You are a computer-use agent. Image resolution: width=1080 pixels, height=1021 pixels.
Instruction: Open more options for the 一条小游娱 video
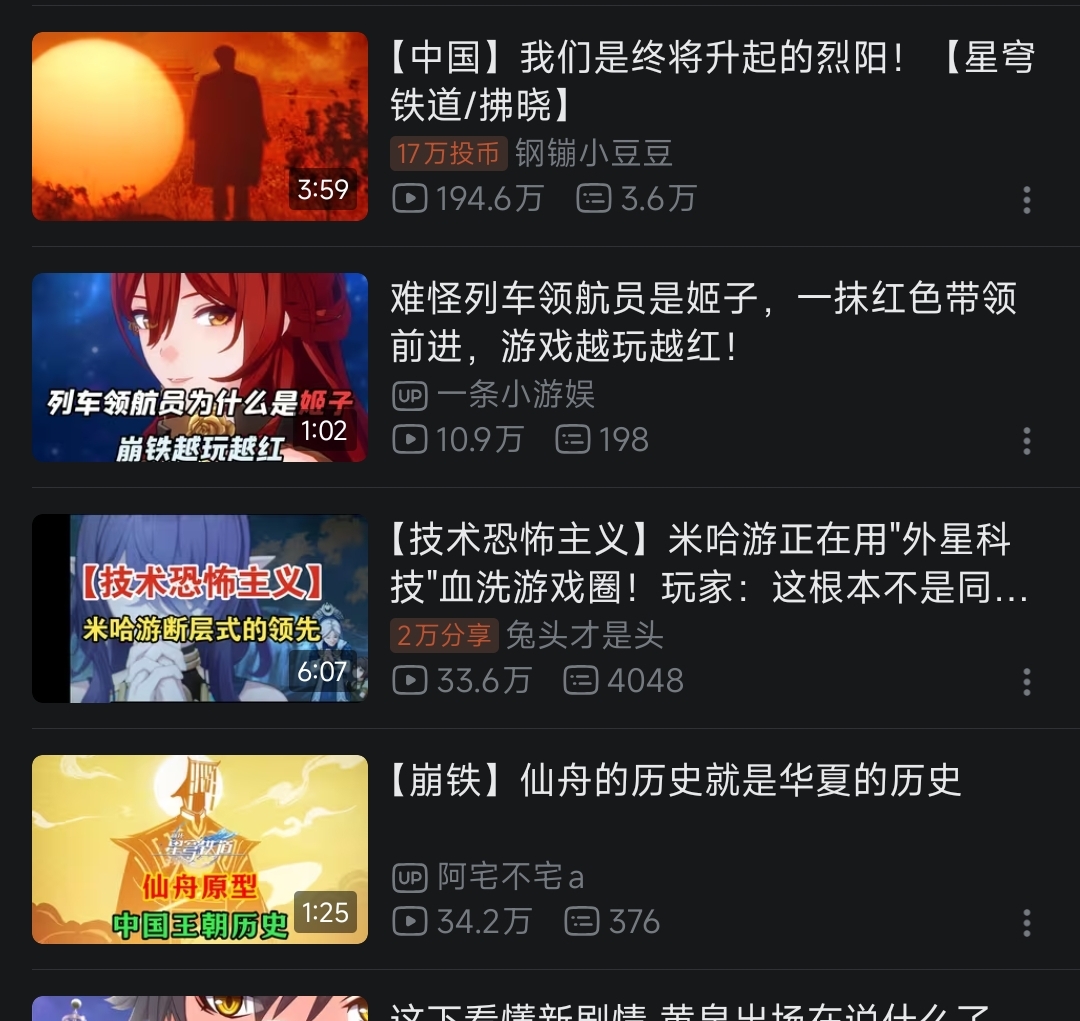1026,441
